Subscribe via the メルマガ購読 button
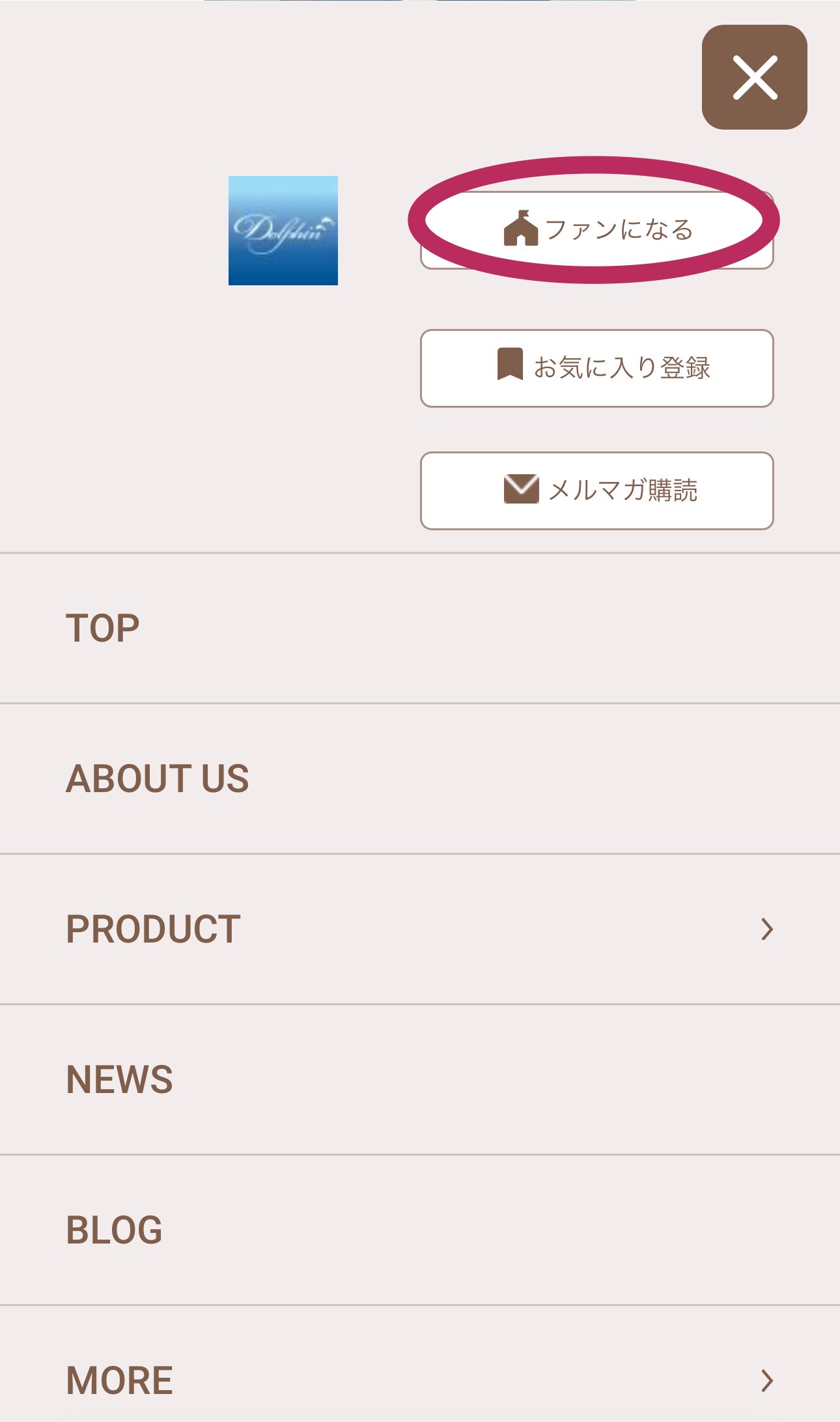840x1422 pixels. [596, 491]
